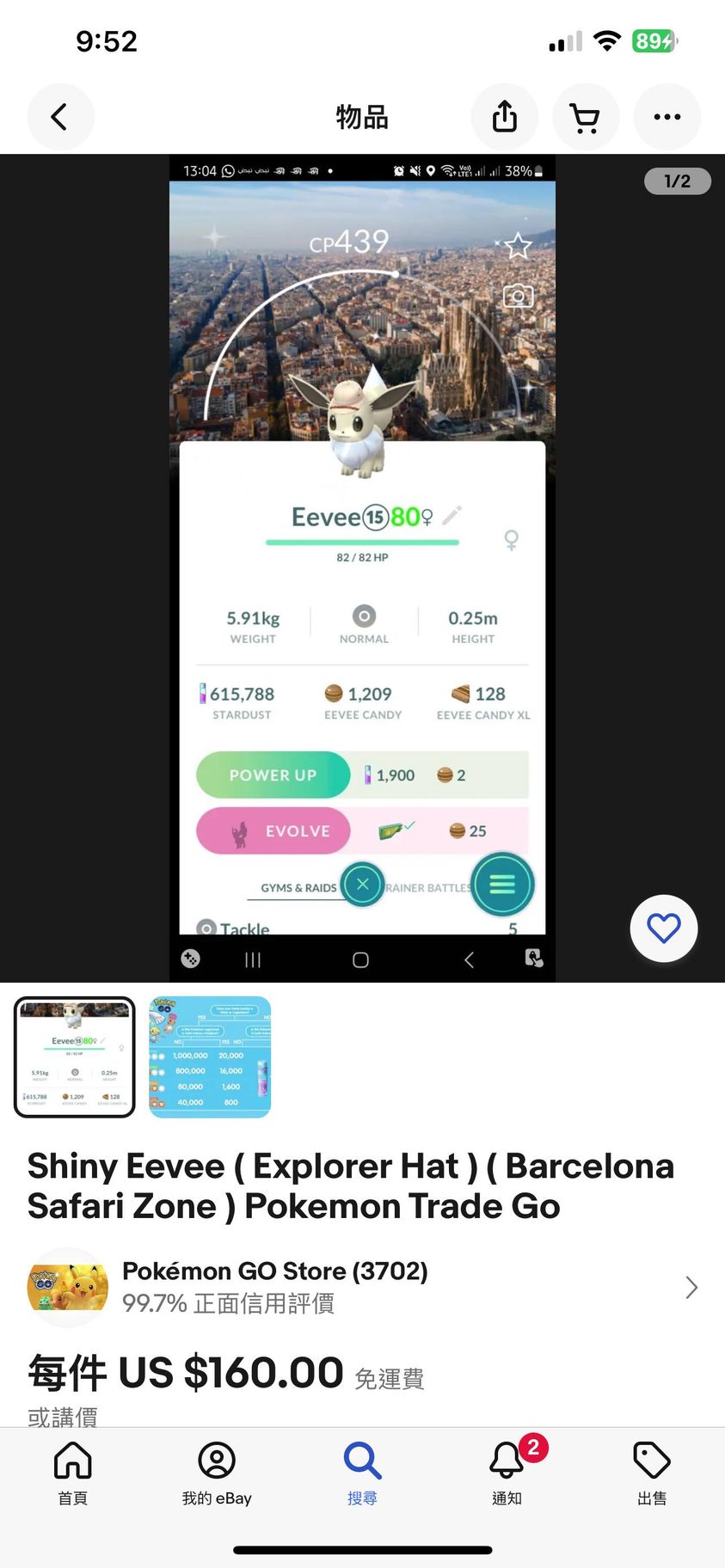Switch to the 我的 eBay tab
Screen dimensions: 725x1568
pyautogui.click(x=217, y=1473)
